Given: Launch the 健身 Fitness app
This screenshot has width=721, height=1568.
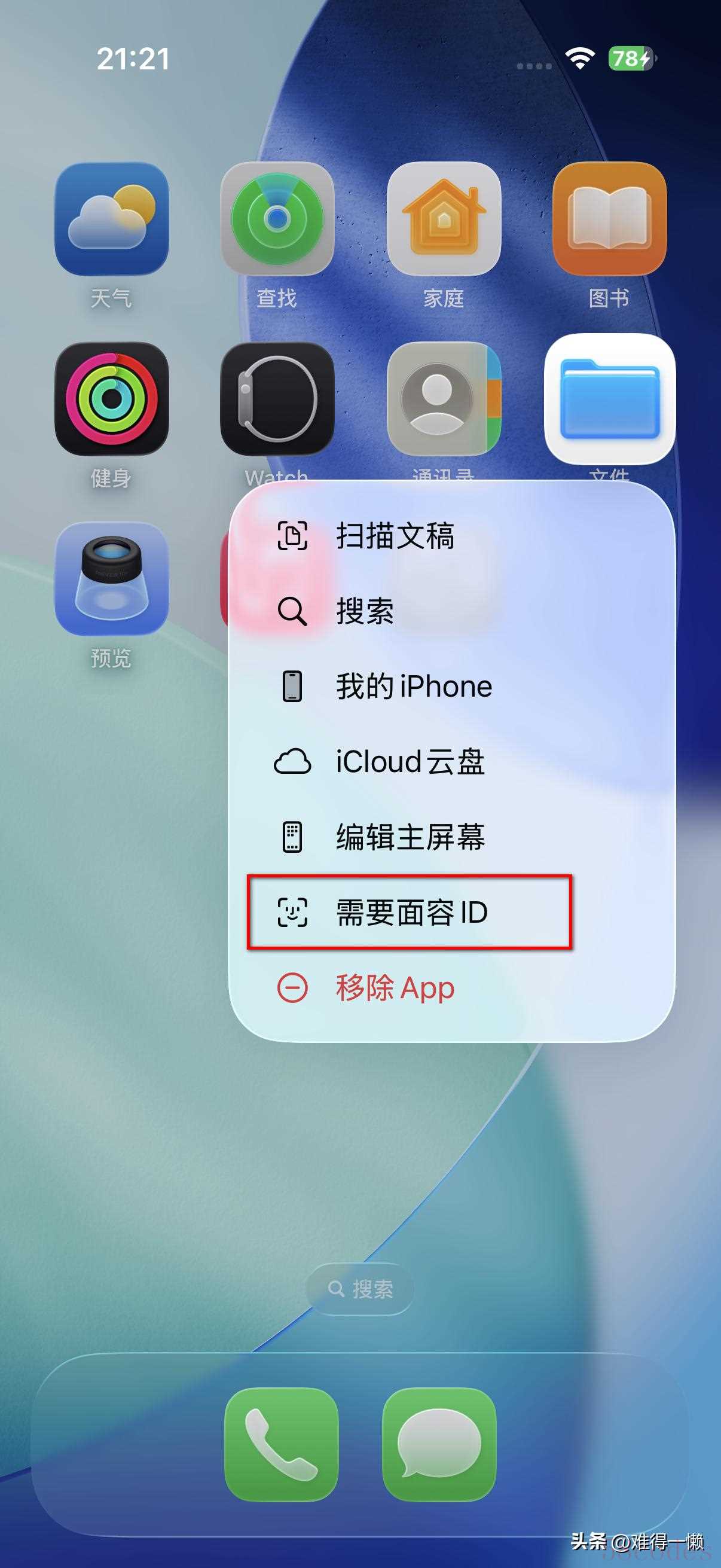Looking at the screenshot, I should 111,399.
